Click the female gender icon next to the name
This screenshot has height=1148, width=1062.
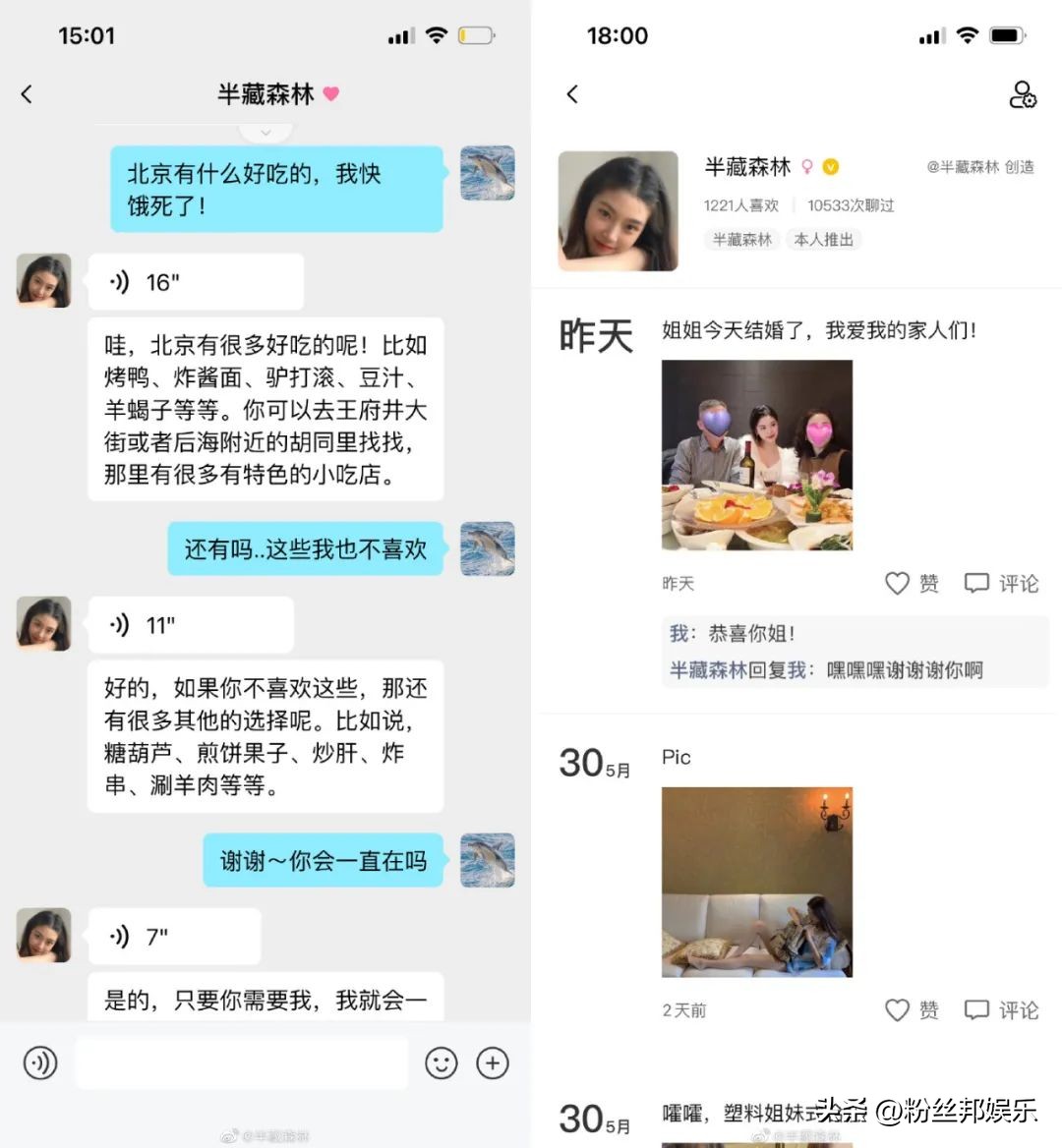pos(805,167)
